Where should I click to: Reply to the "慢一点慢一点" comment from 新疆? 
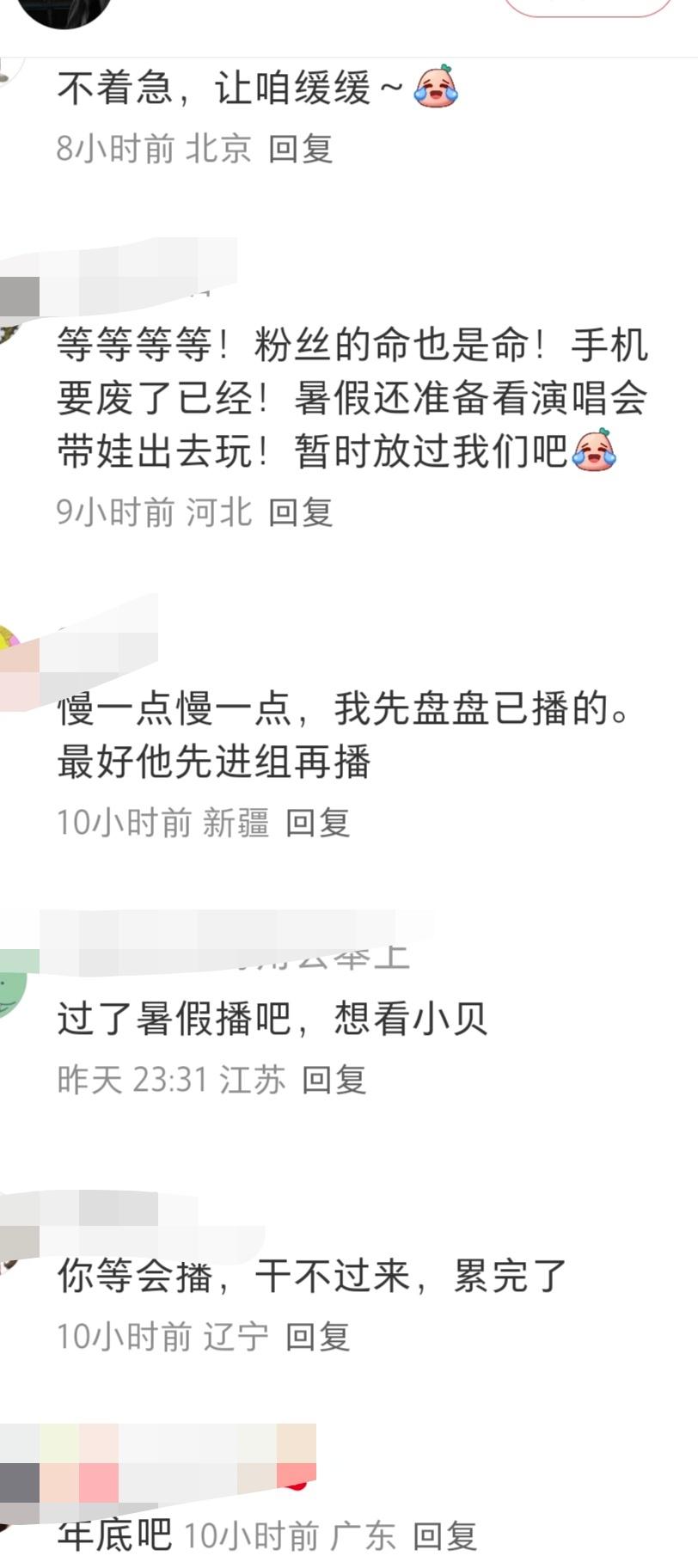pyautogui.click(x=317, y=823)
